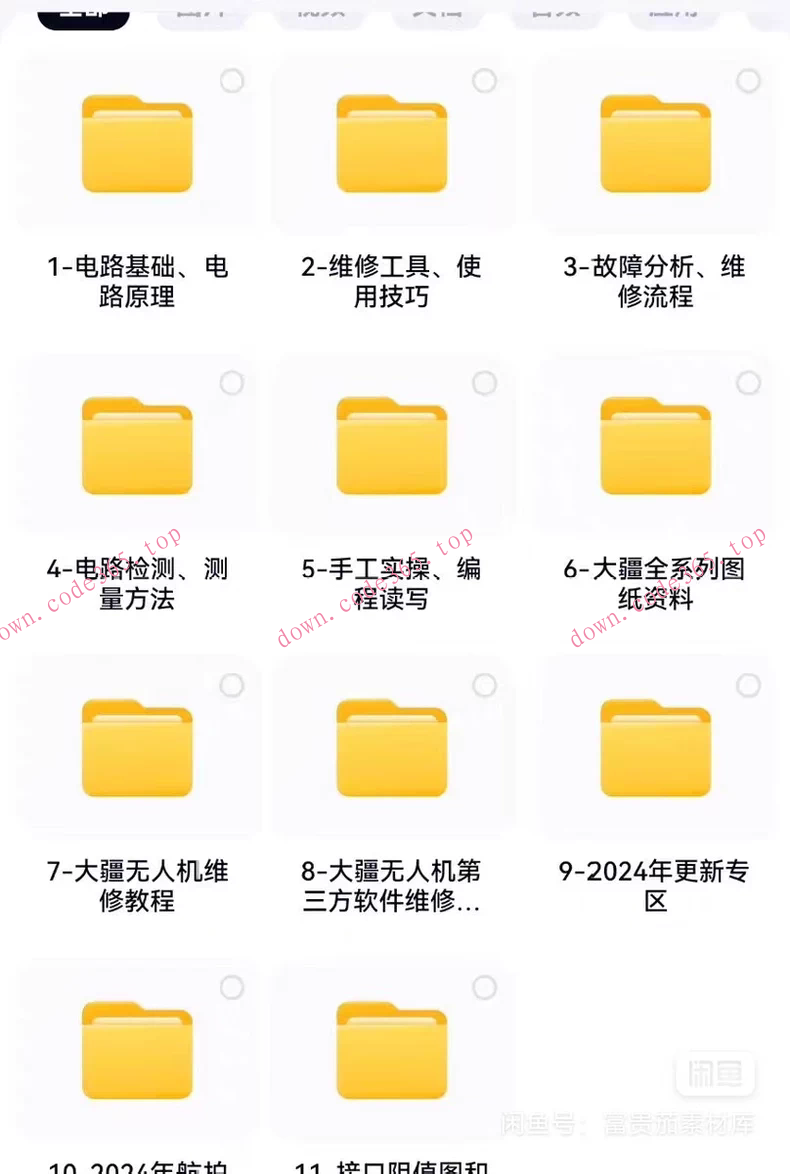Open folder 8-大疆无人机第三方软件维修
This screenshot has width=790, height=1174.
pos(394,746)
